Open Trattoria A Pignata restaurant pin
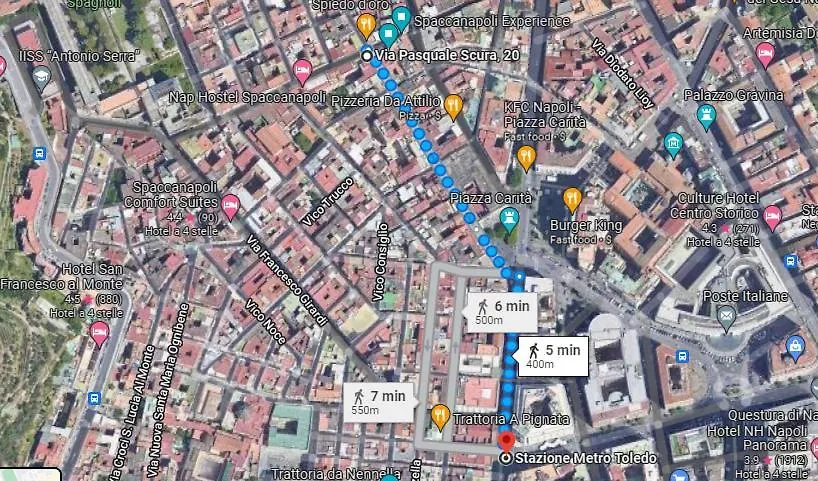The height and width of the screenshot is (481, 818). [x=439, y=415]
